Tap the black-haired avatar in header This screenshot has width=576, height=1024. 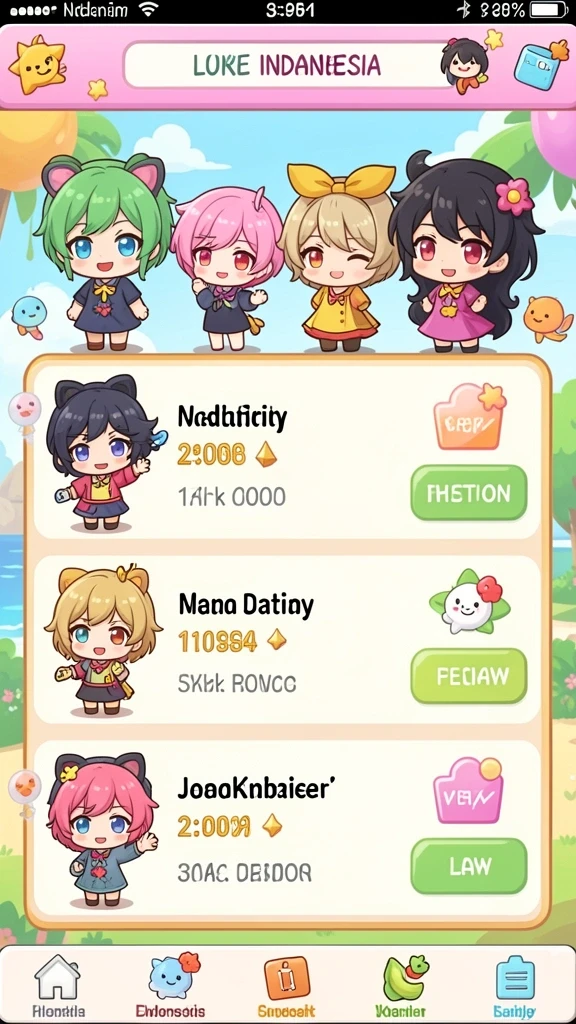coord(464,65)
